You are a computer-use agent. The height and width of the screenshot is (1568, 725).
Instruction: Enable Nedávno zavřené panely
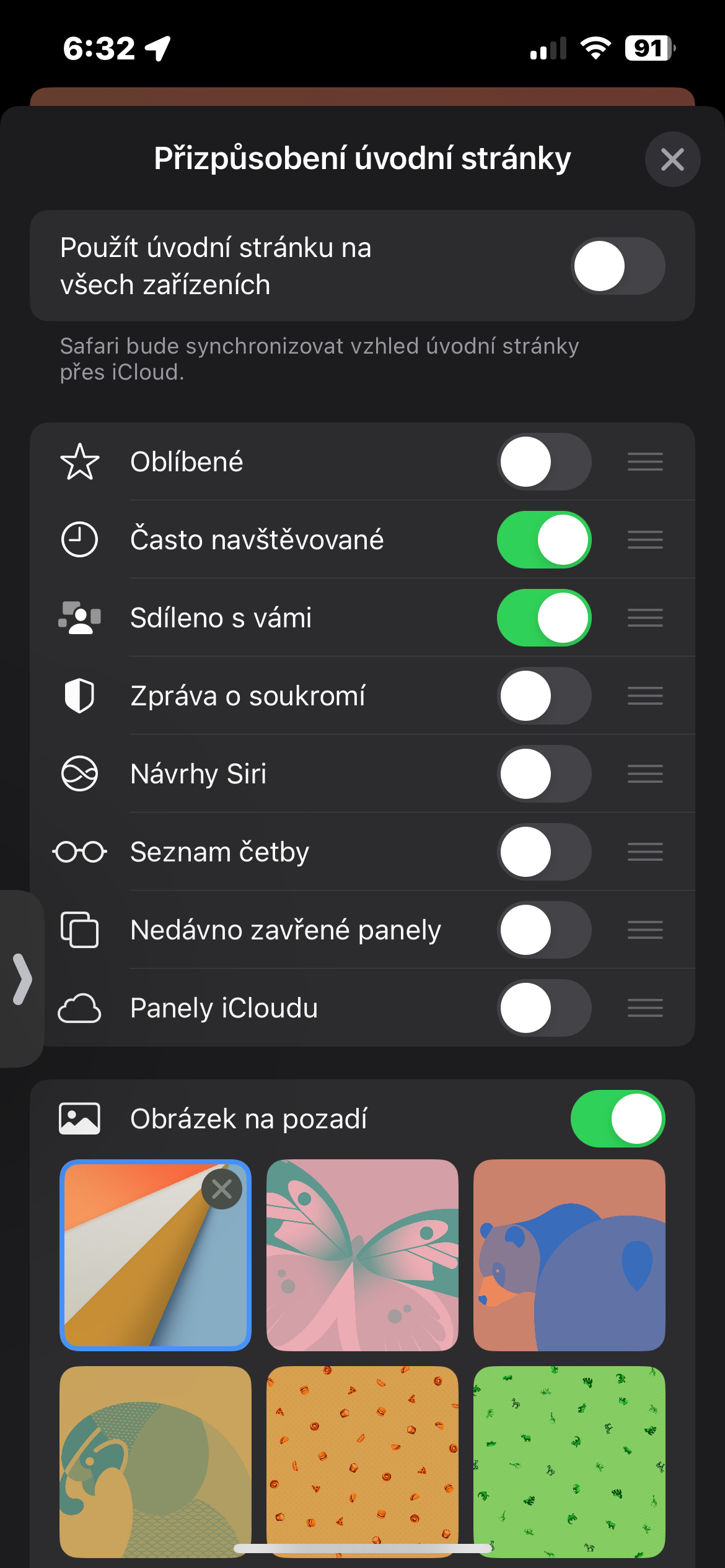click(544, 930)
